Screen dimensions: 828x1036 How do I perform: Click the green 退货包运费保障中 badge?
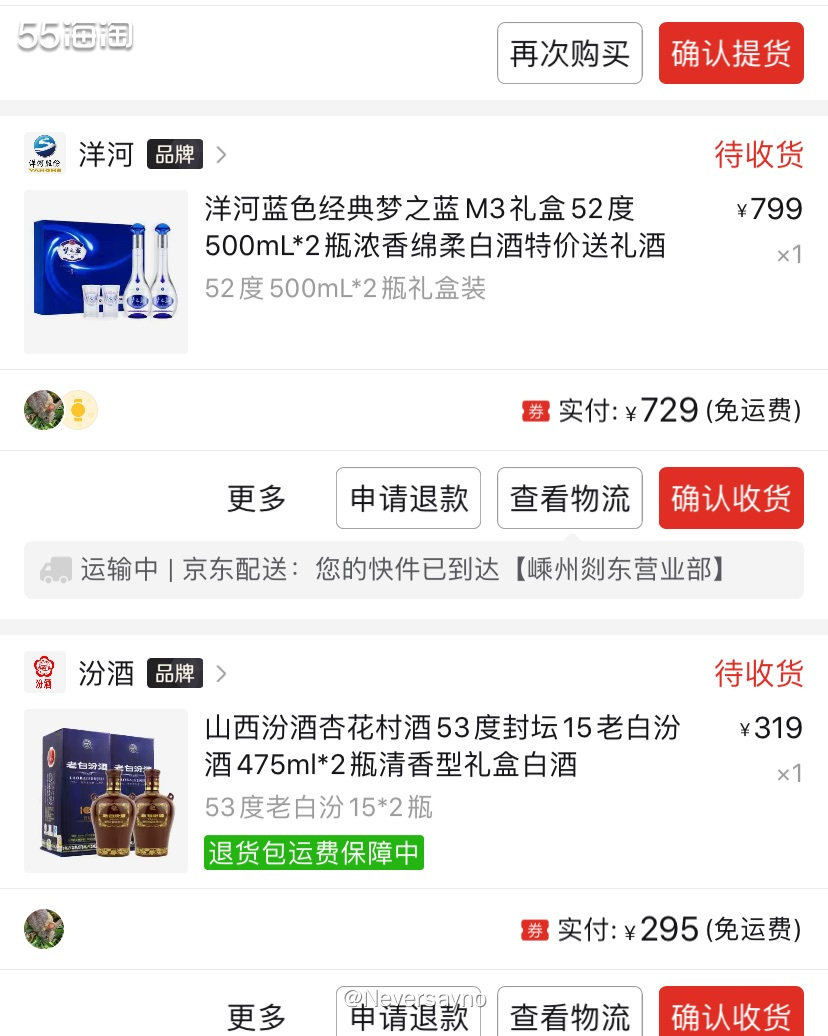point(313,853)
